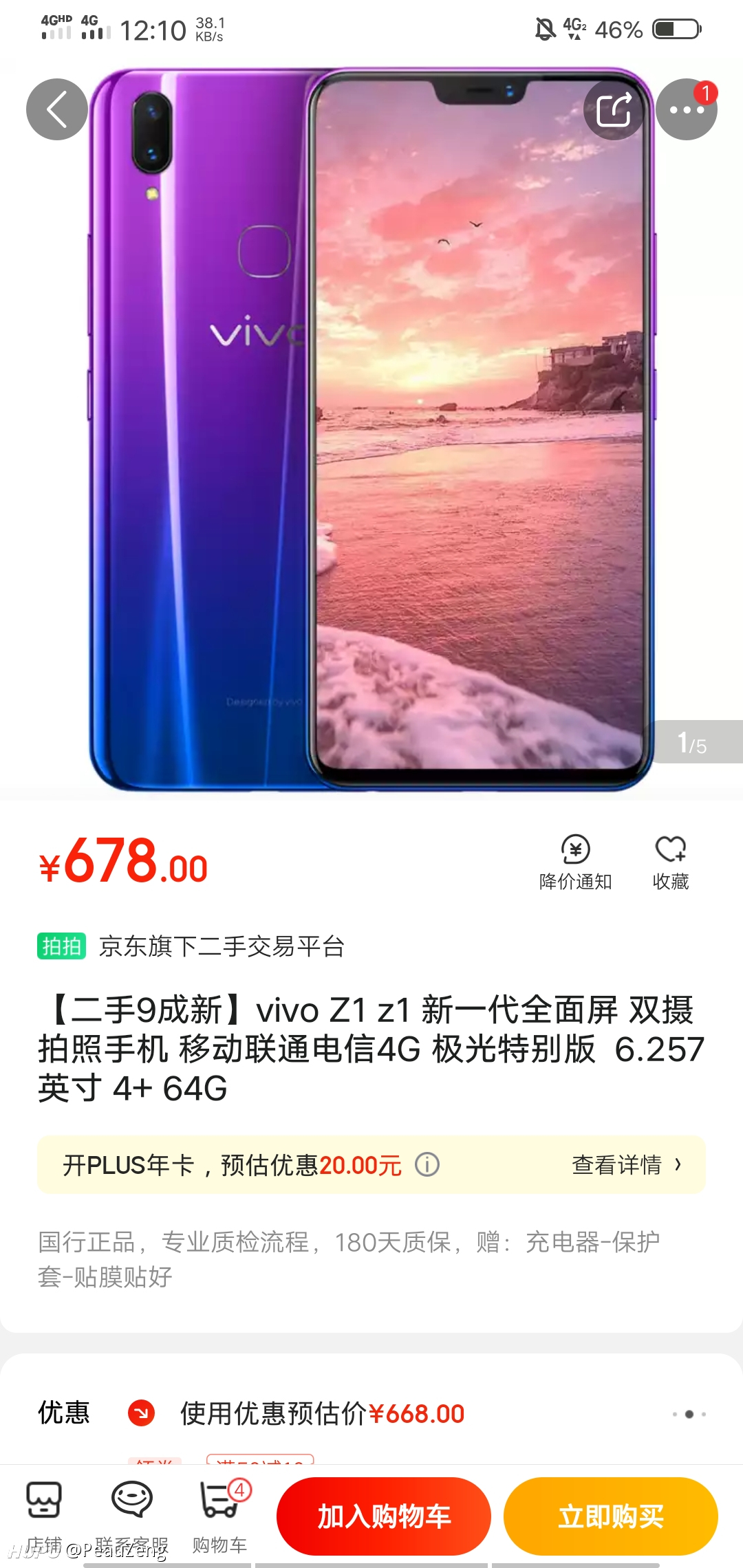The width and height of the screenshot is (743, 1568).
Task: Tap 加入购物车 to add to cart
Action: pyautogui.click(x=384, y=1516)
